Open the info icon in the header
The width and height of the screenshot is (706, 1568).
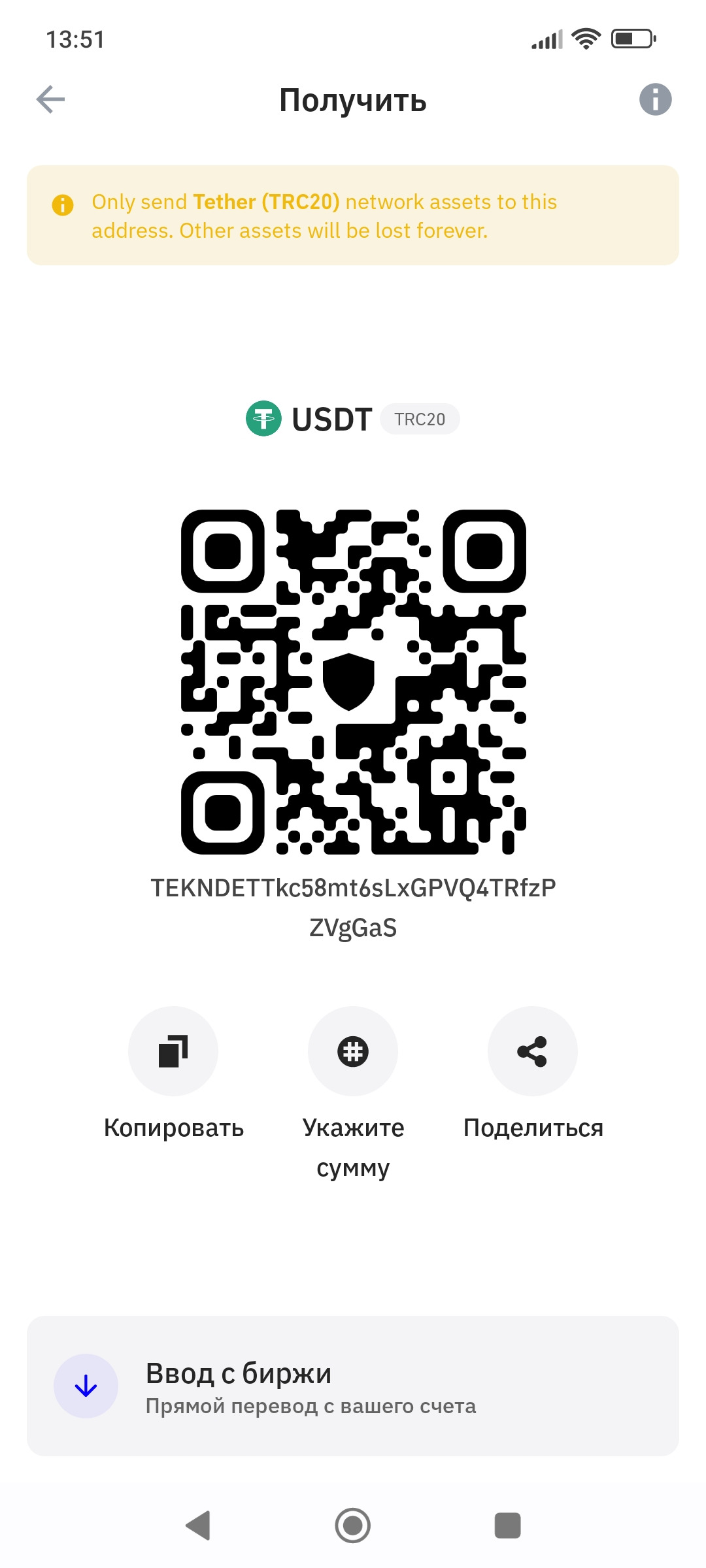[655, 100]
